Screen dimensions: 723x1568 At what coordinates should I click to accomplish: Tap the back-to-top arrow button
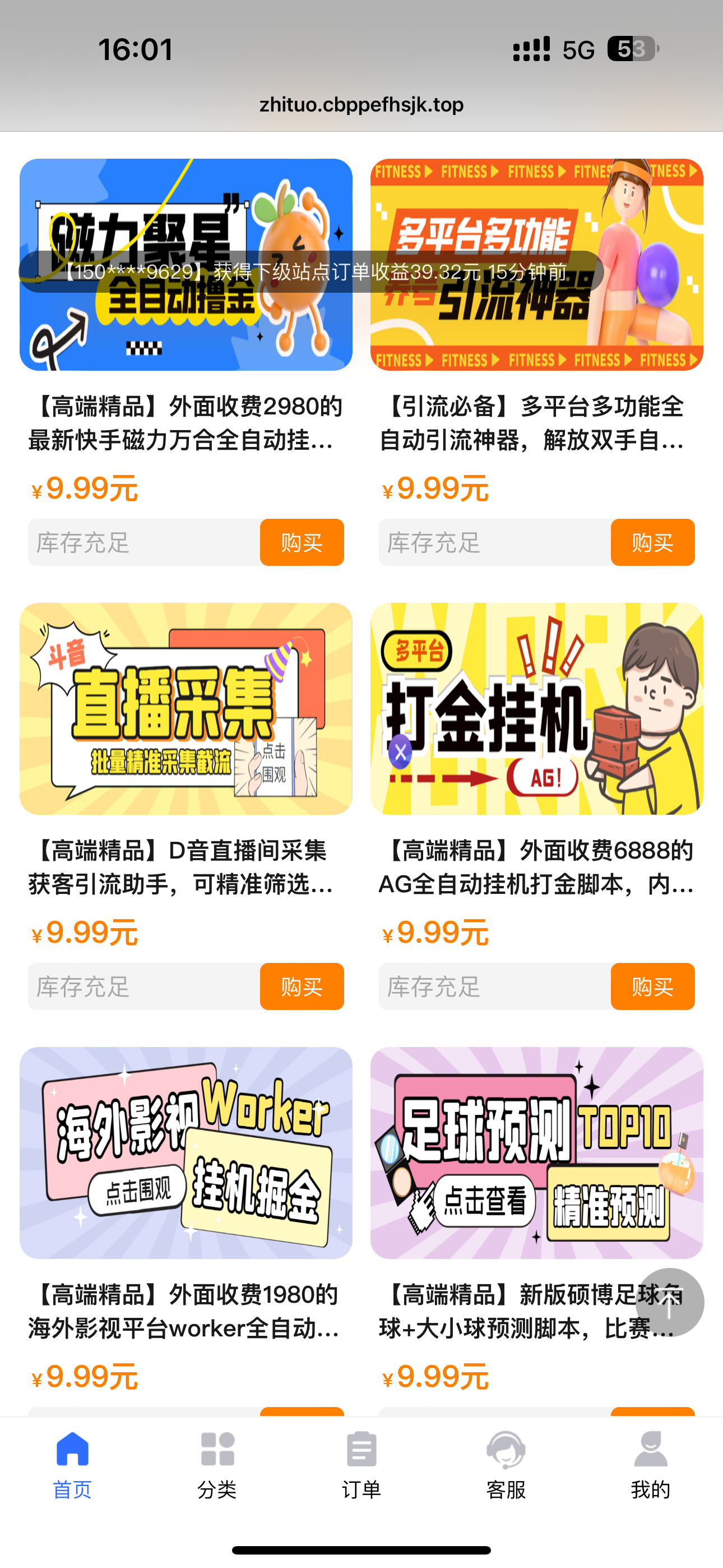[669, 1302]
